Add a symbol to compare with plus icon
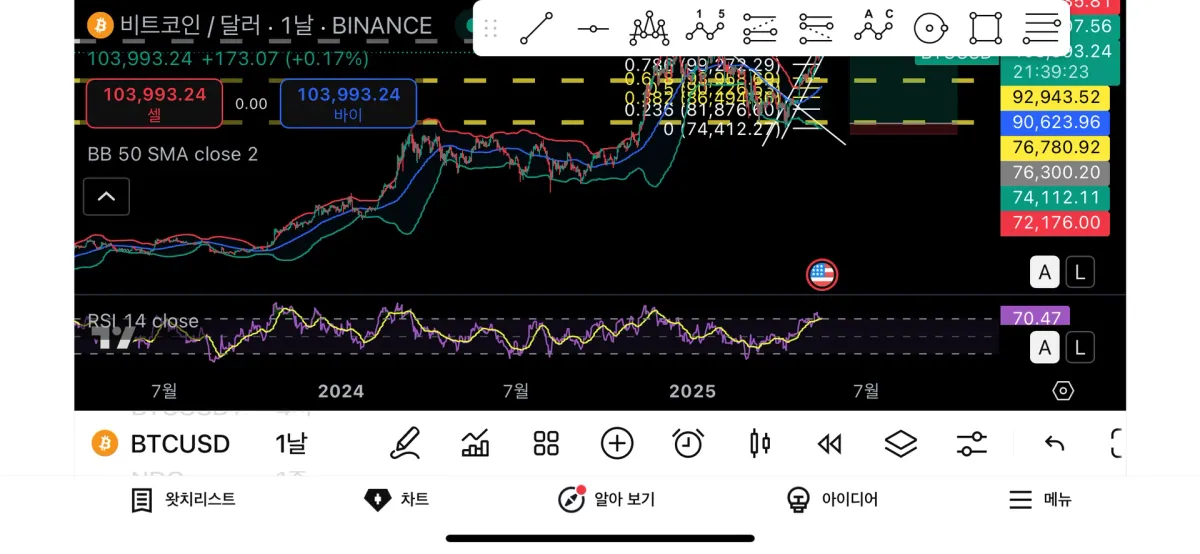The image size is (1200, 554). click(x=617, y=443)
